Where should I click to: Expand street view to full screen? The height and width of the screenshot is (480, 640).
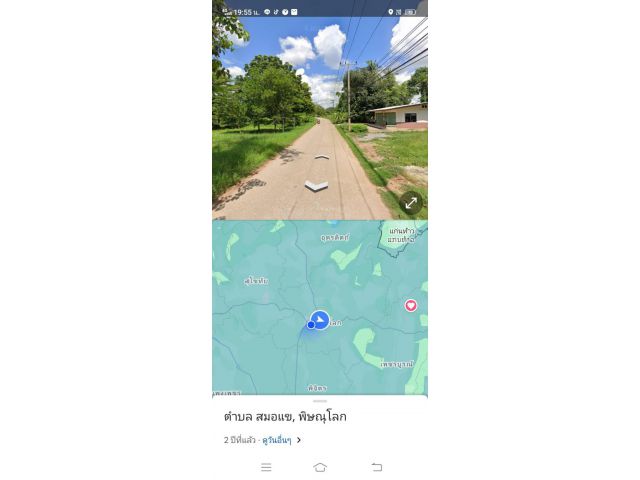pyautogui.click(x=411, y=202)
